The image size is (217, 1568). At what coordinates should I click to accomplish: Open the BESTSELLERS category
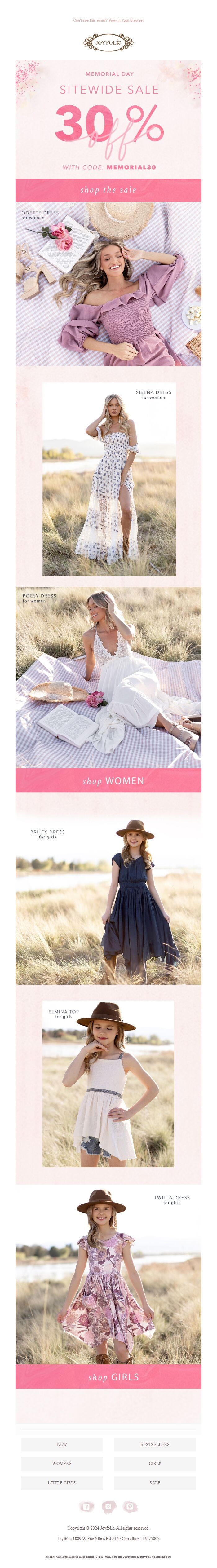click(155, 1444)
